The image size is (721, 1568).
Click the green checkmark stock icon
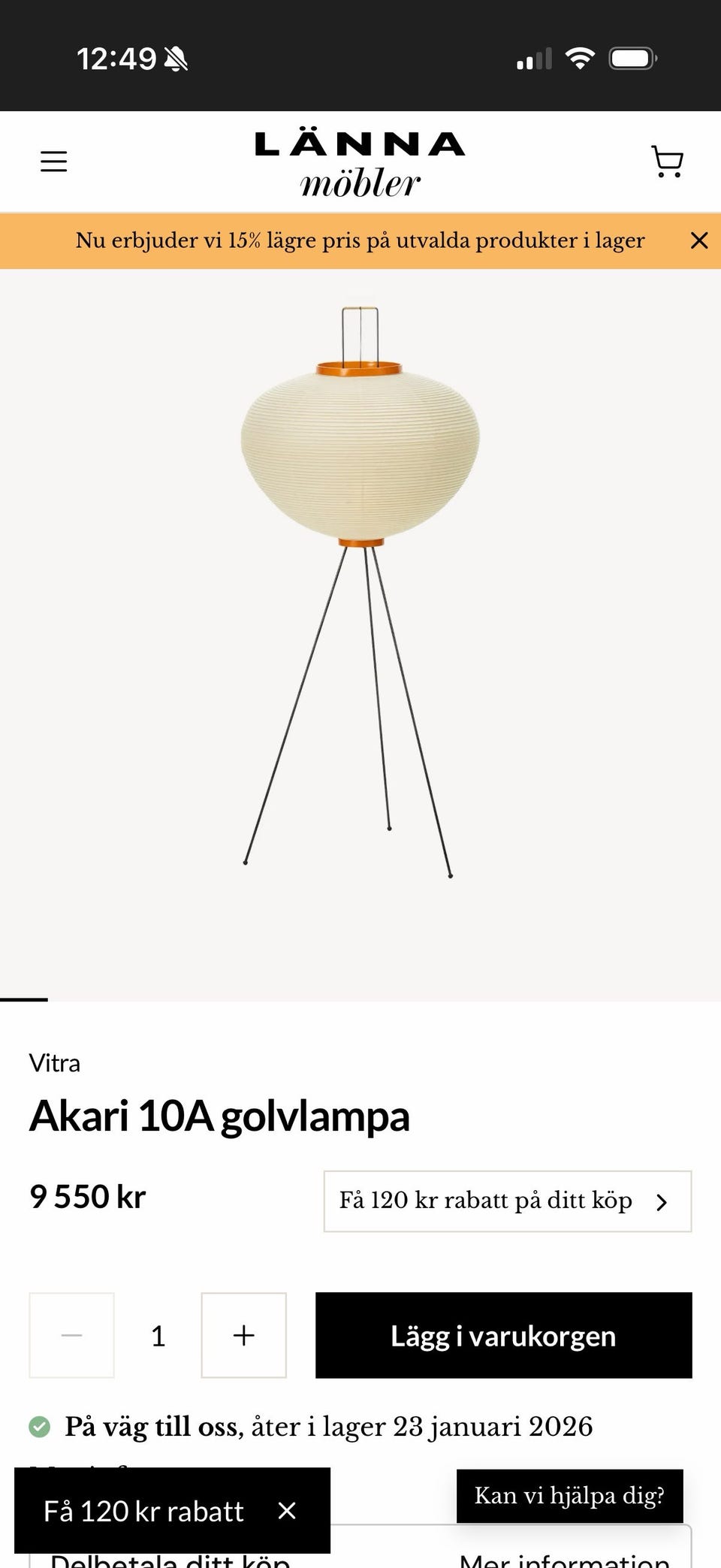tap(40, 1424)
